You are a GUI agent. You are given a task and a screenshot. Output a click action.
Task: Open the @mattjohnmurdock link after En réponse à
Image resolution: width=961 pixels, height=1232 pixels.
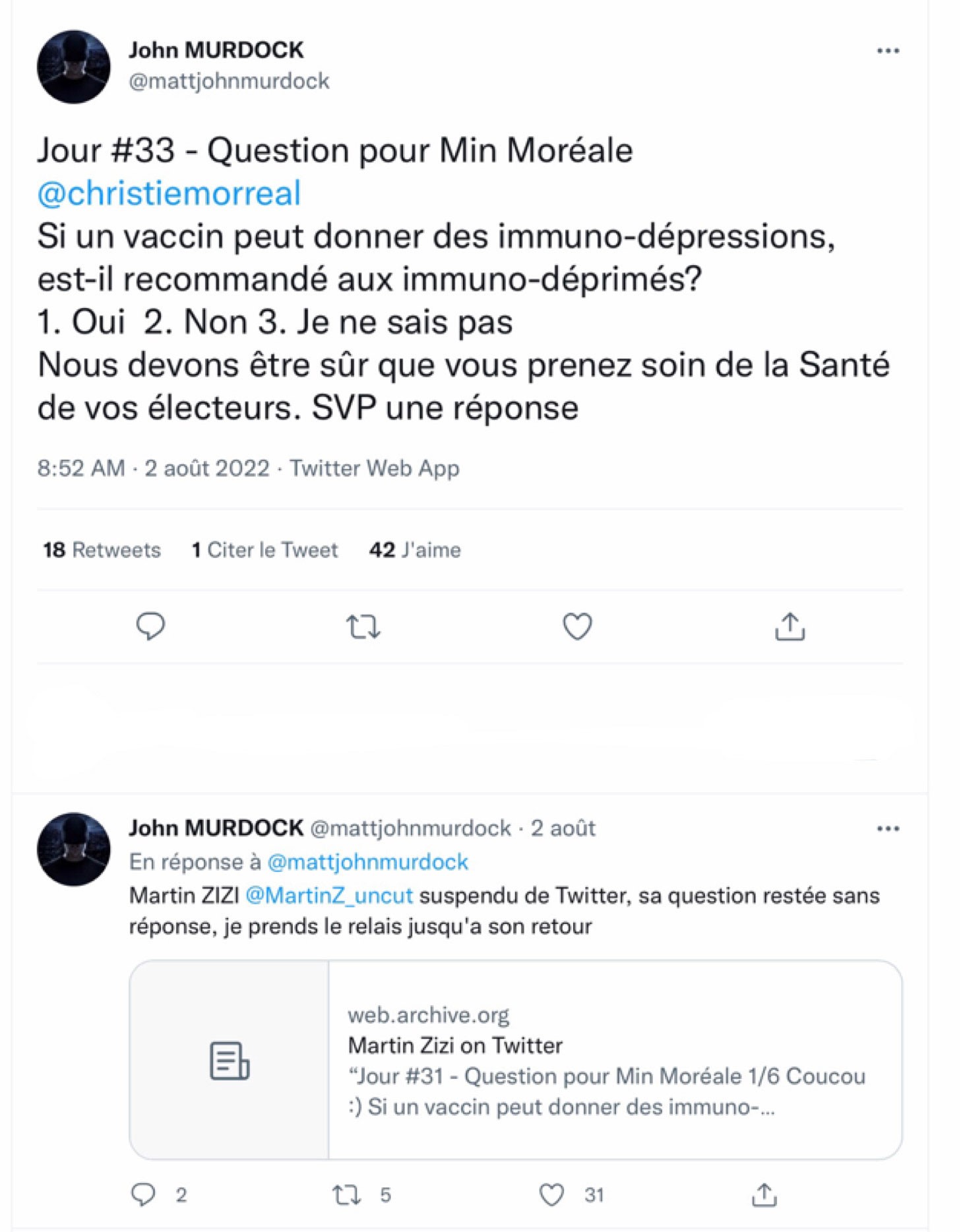(367, 861)
